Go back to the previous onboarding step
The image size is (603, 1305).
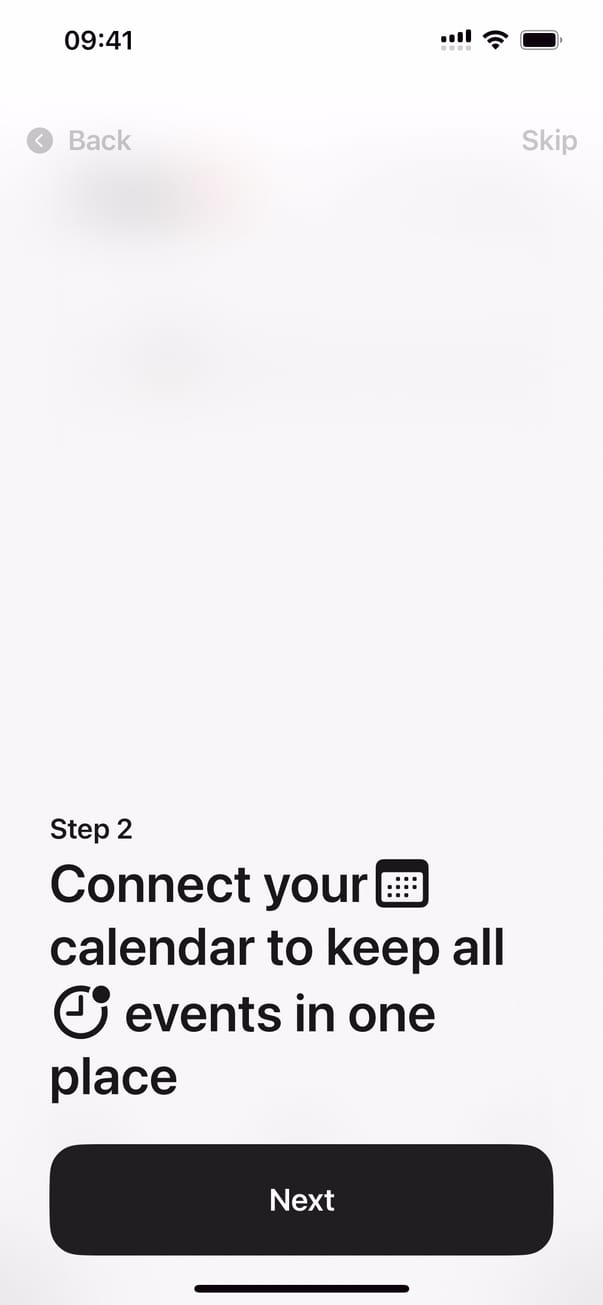click(x=80, y=141)
